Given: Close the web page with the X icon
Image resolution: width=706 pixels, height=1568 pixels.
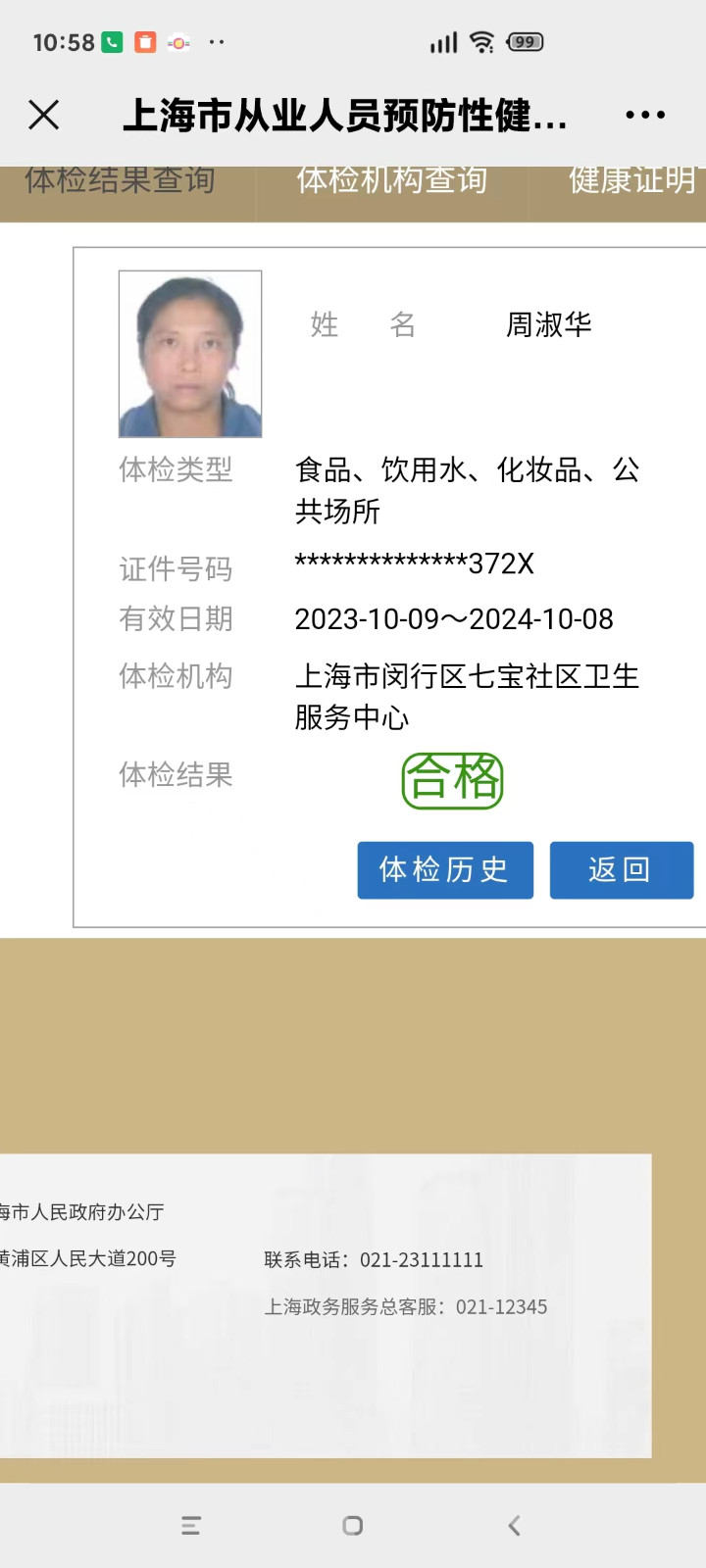Looking at the screenshot, I should coord(44,116).
